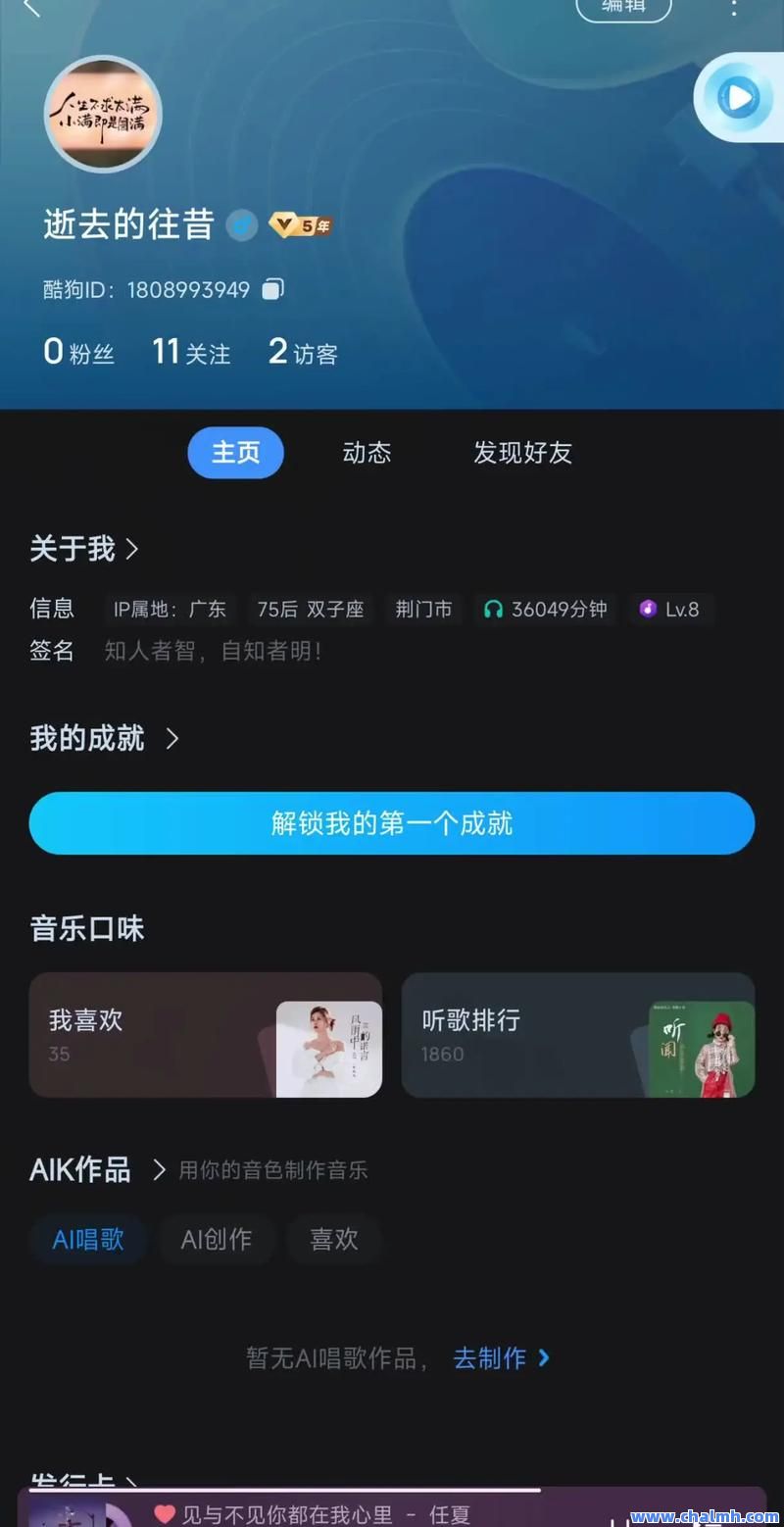This screenshot has width=784, height=1527.
Task: Switch to the 动态 tab
Action: point(367,453)
